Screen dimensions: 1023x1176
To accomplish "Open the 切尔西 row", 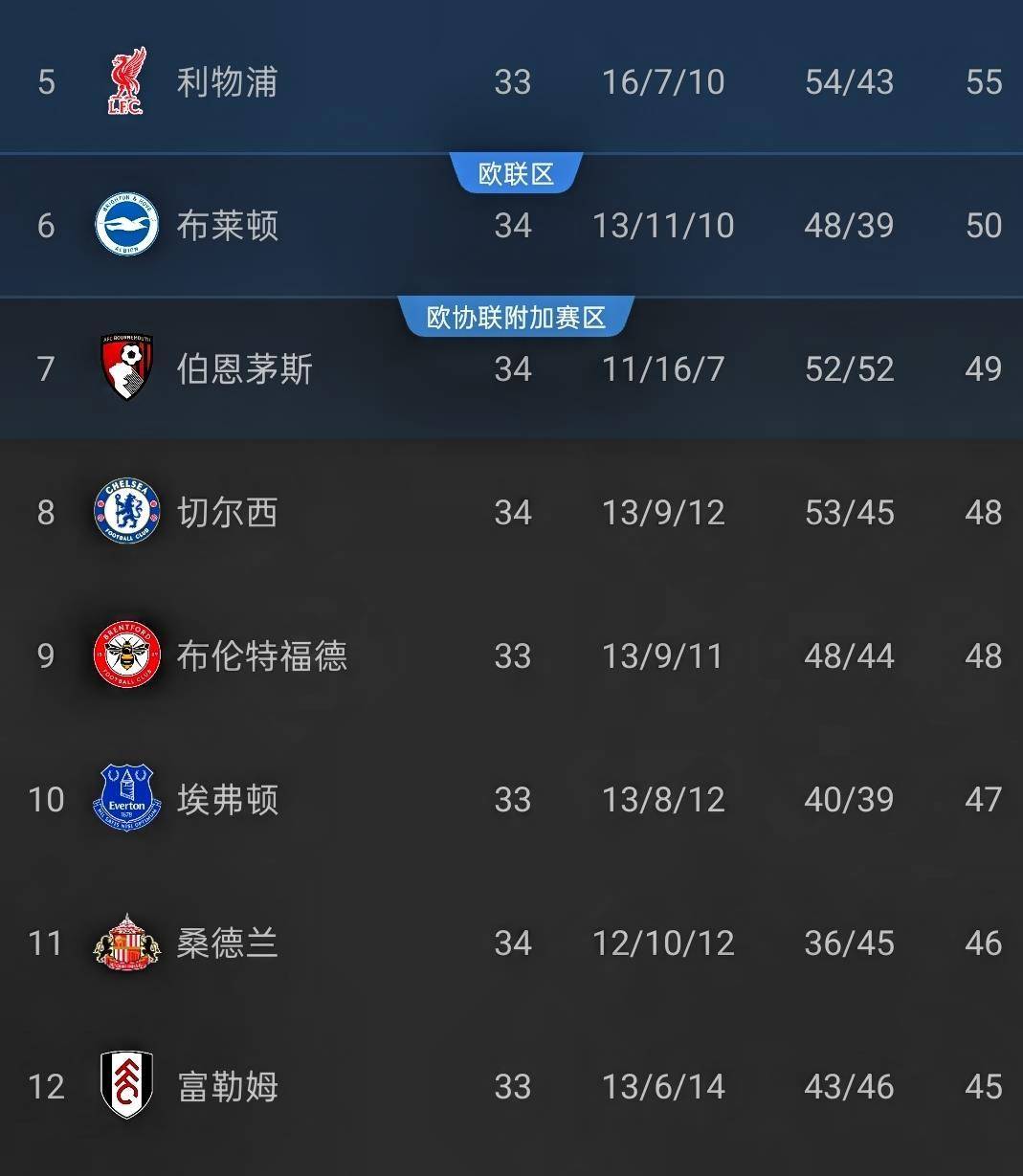I will click(228, 513).
